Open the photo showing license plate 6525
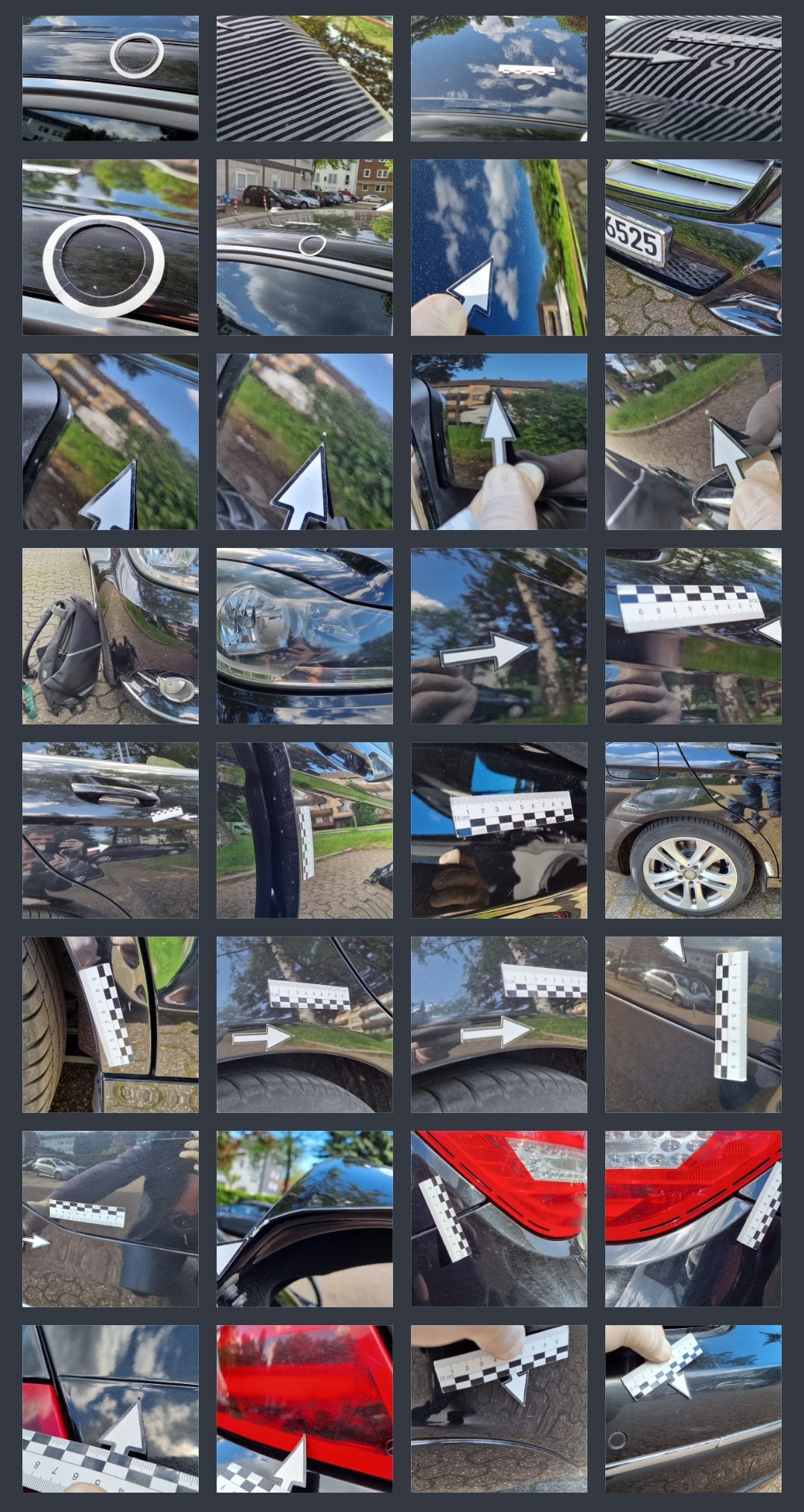The image size is (804, 1512). (693, 247)
